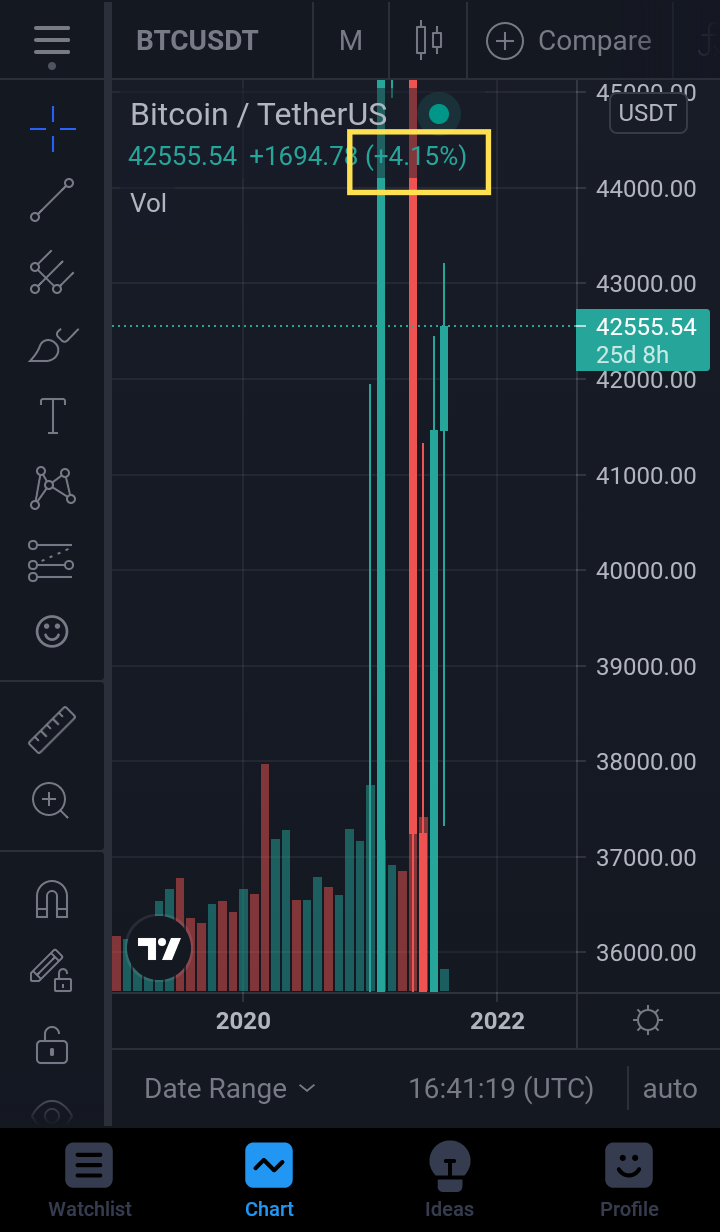
Task: Lock all drawing tools
Action: click(x=52, y=1045)
